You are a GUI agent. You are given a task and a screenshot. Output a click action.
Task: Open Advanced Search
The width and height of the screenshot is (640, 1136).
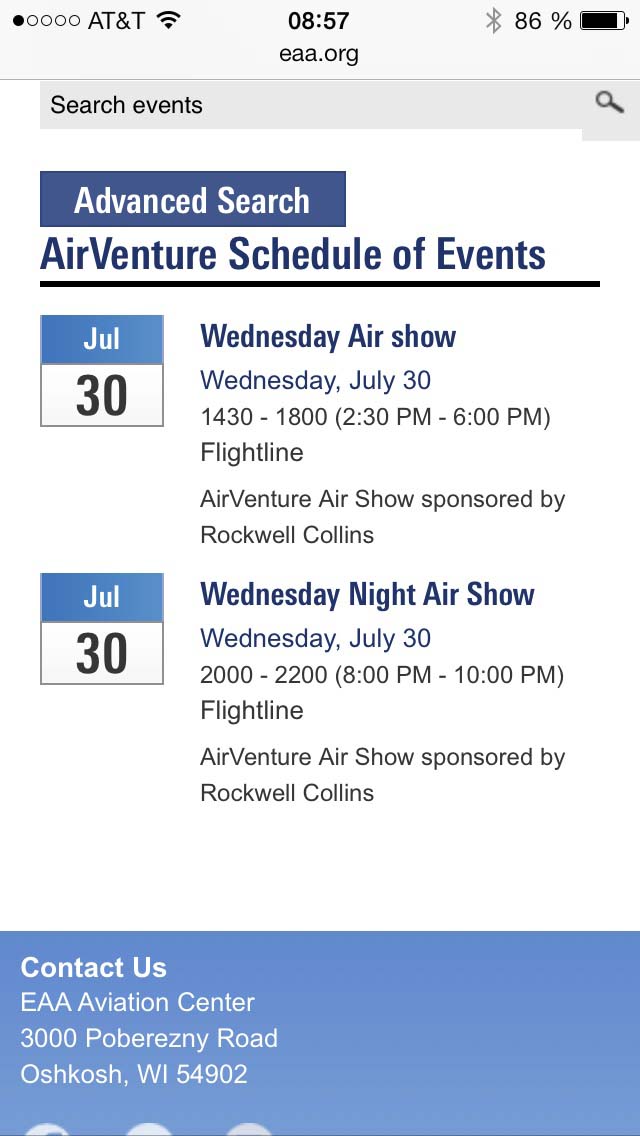[x=193, y=199]
